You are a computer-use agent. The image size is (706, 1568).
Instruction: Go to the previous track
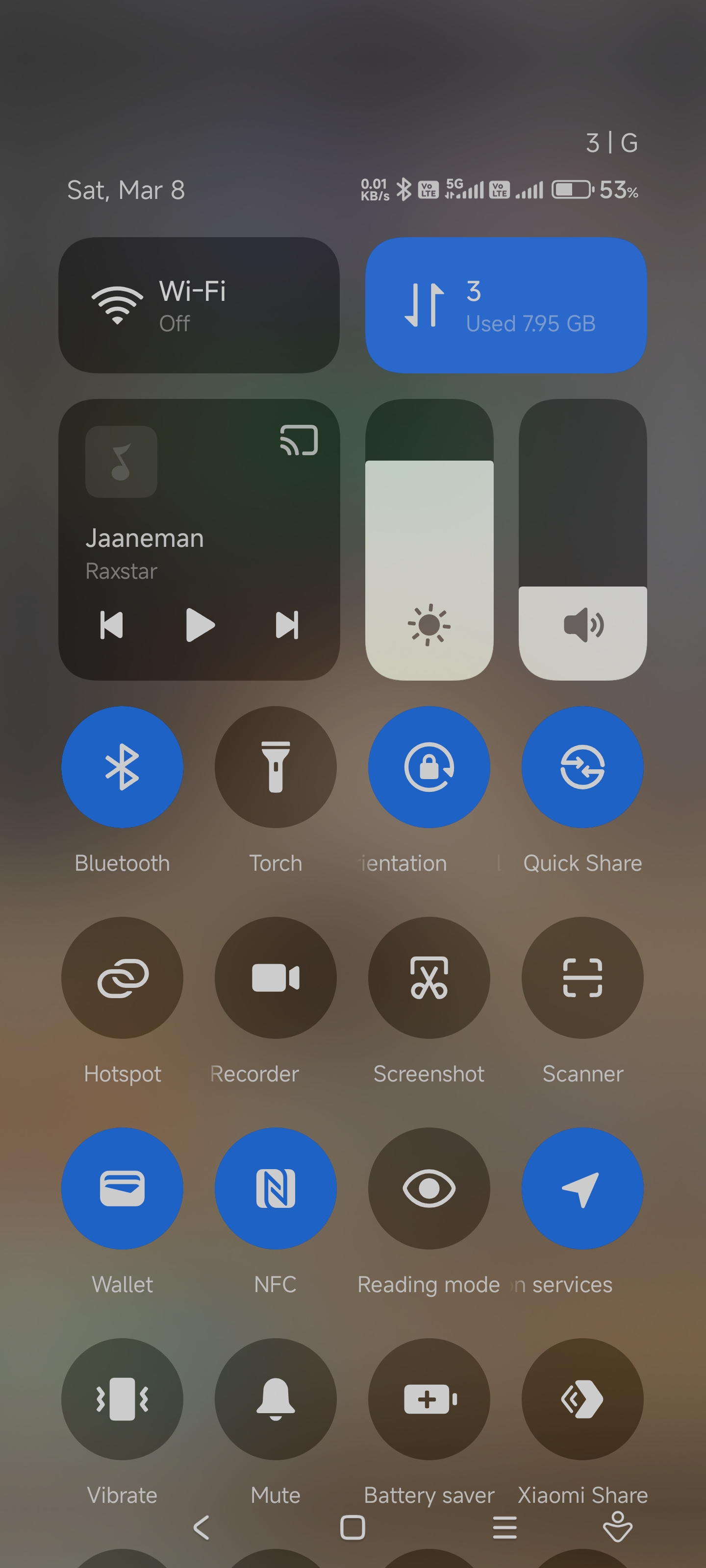[111, 625]
